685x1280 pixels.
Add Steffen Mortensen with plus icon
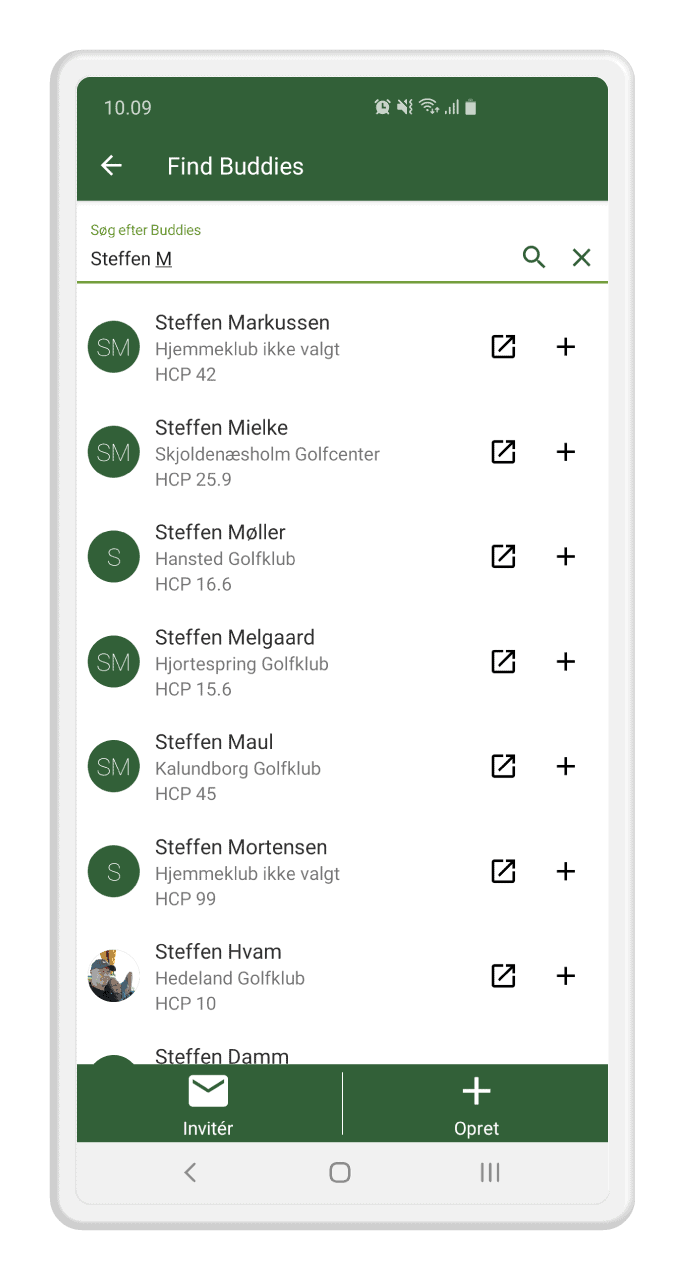point(565,872)
